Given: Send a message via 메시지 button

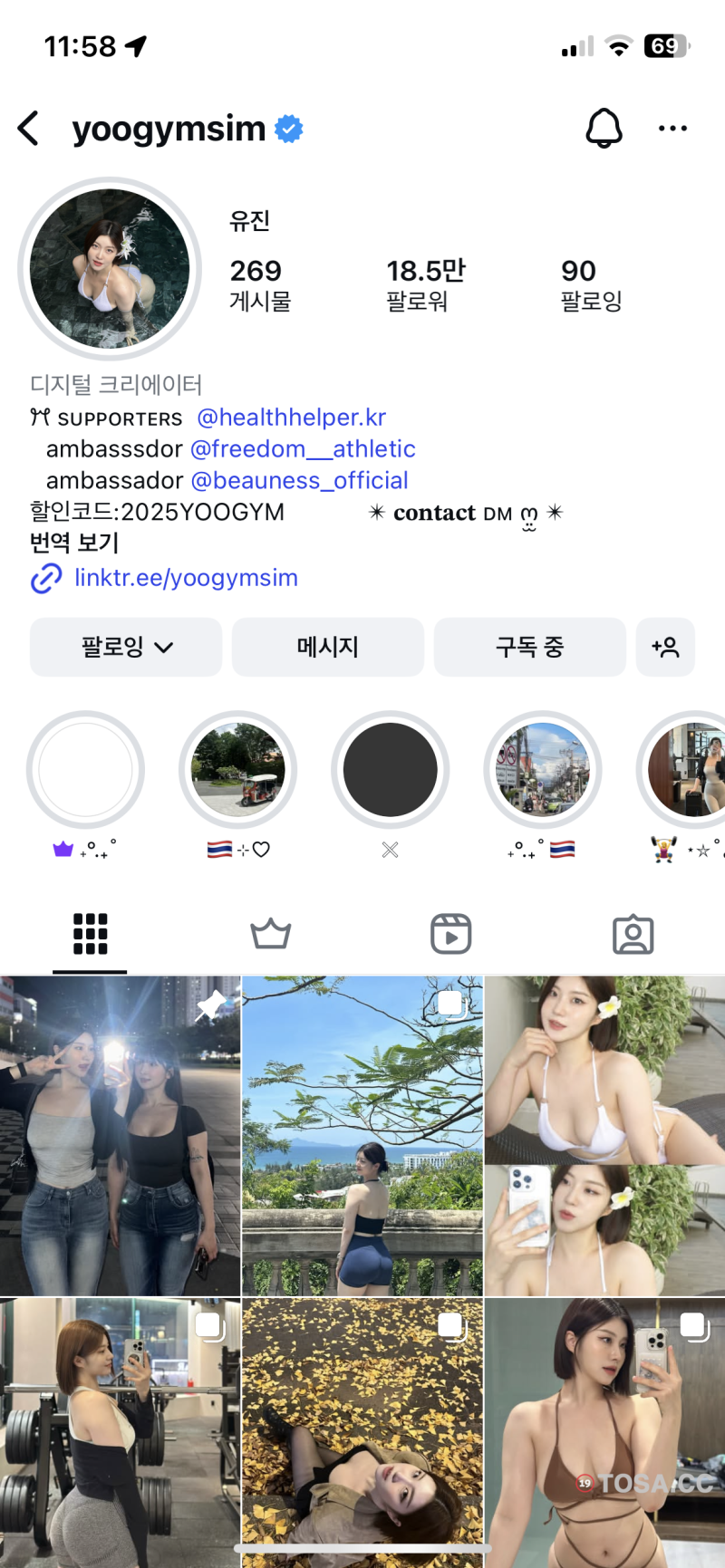Looking at the screenshot, I should point(328,647).
